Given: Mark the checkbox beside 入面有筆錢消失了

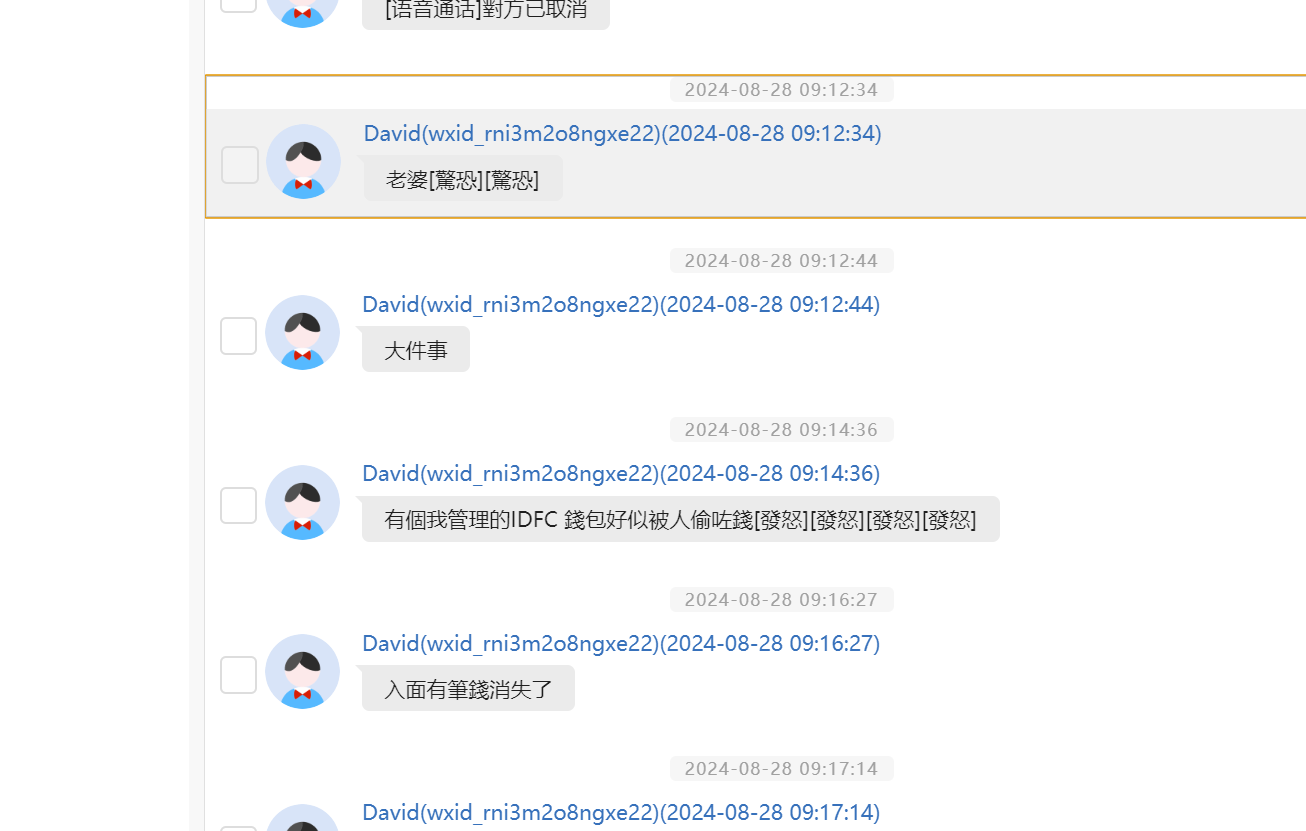Looking at the screenshot, I should (238, 675).
